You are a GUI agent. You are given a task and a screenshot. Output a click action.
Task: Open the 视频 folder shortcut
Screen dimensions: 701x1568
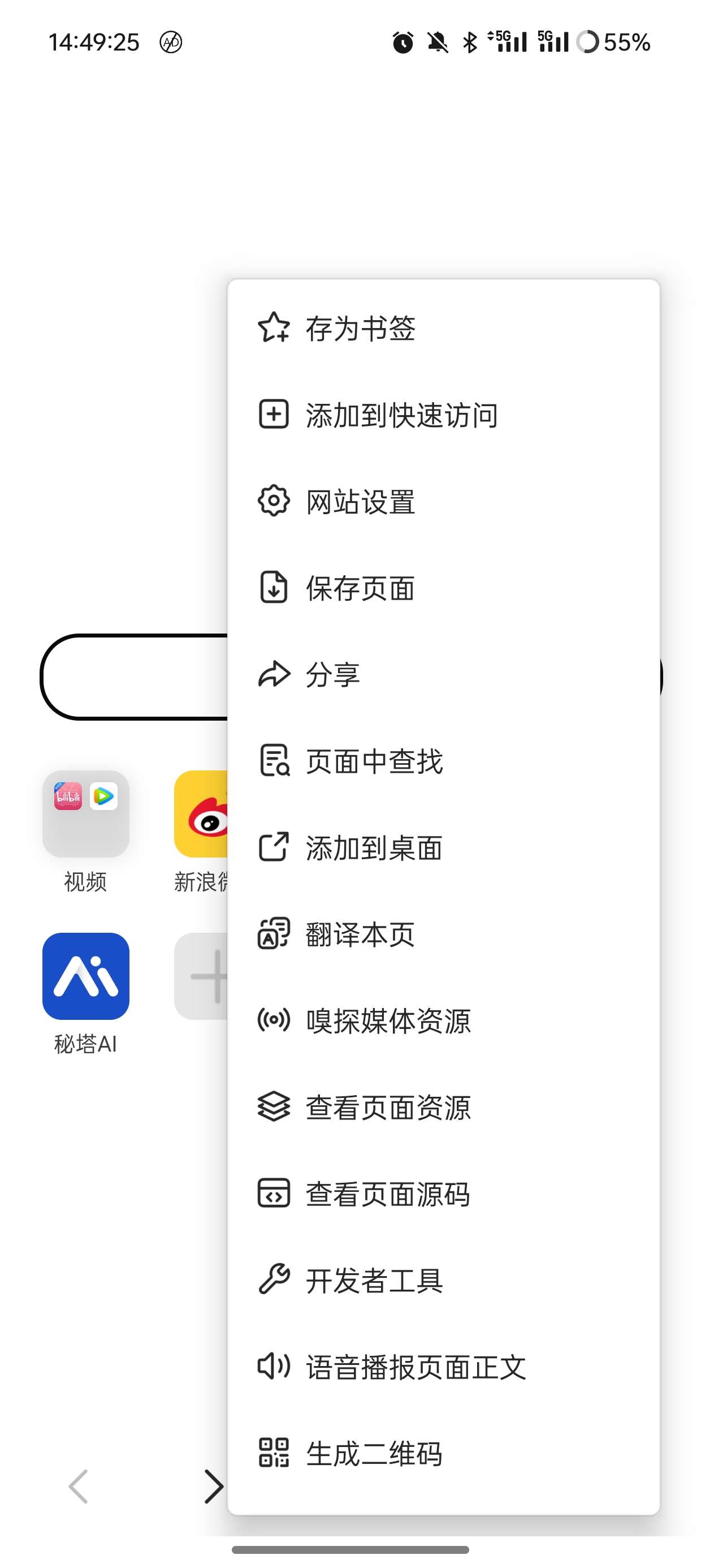click(x=85, y=815)
